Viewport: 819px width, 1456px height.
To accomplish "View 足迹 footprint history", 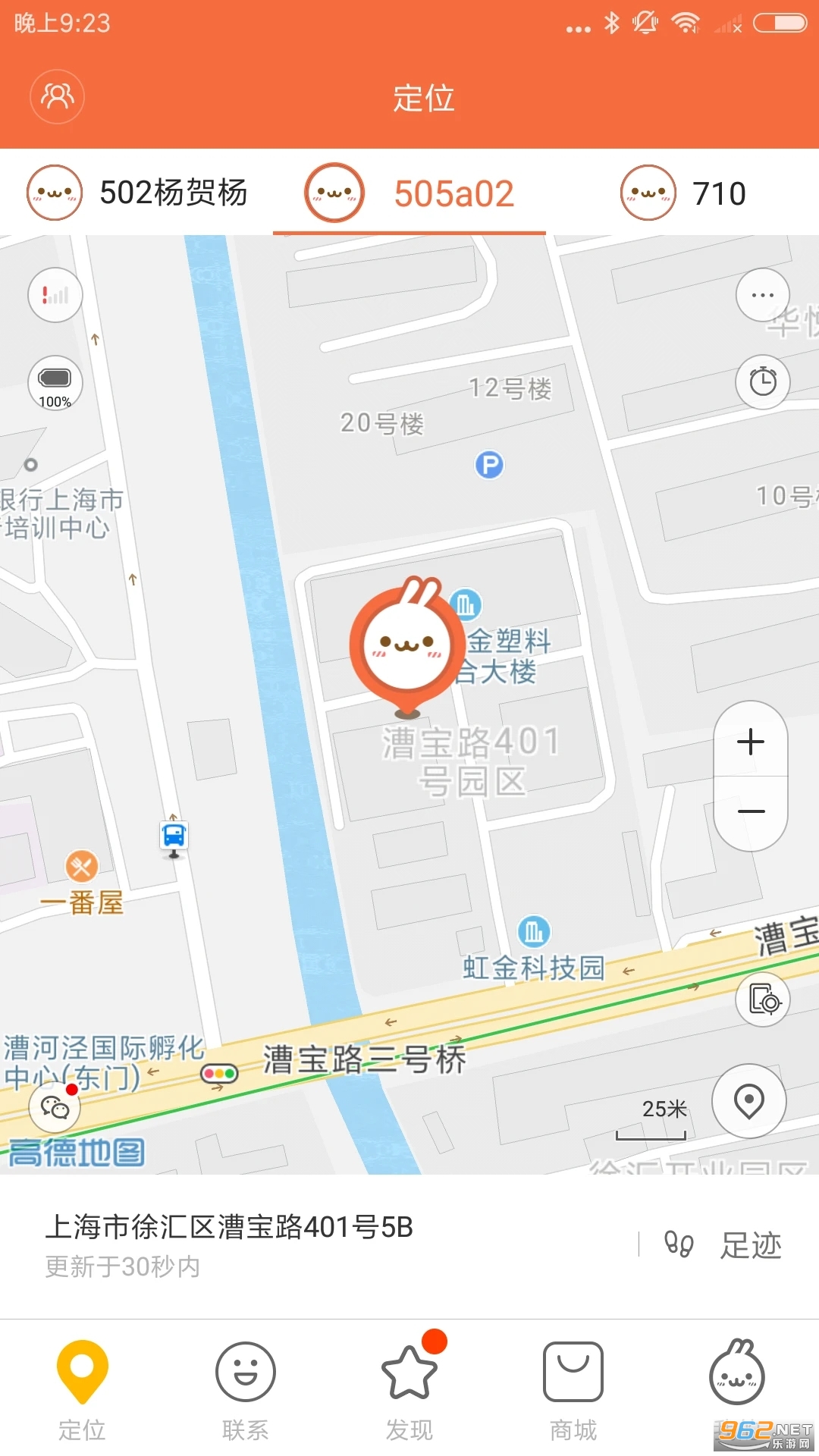I will (x=723, y=1244).
